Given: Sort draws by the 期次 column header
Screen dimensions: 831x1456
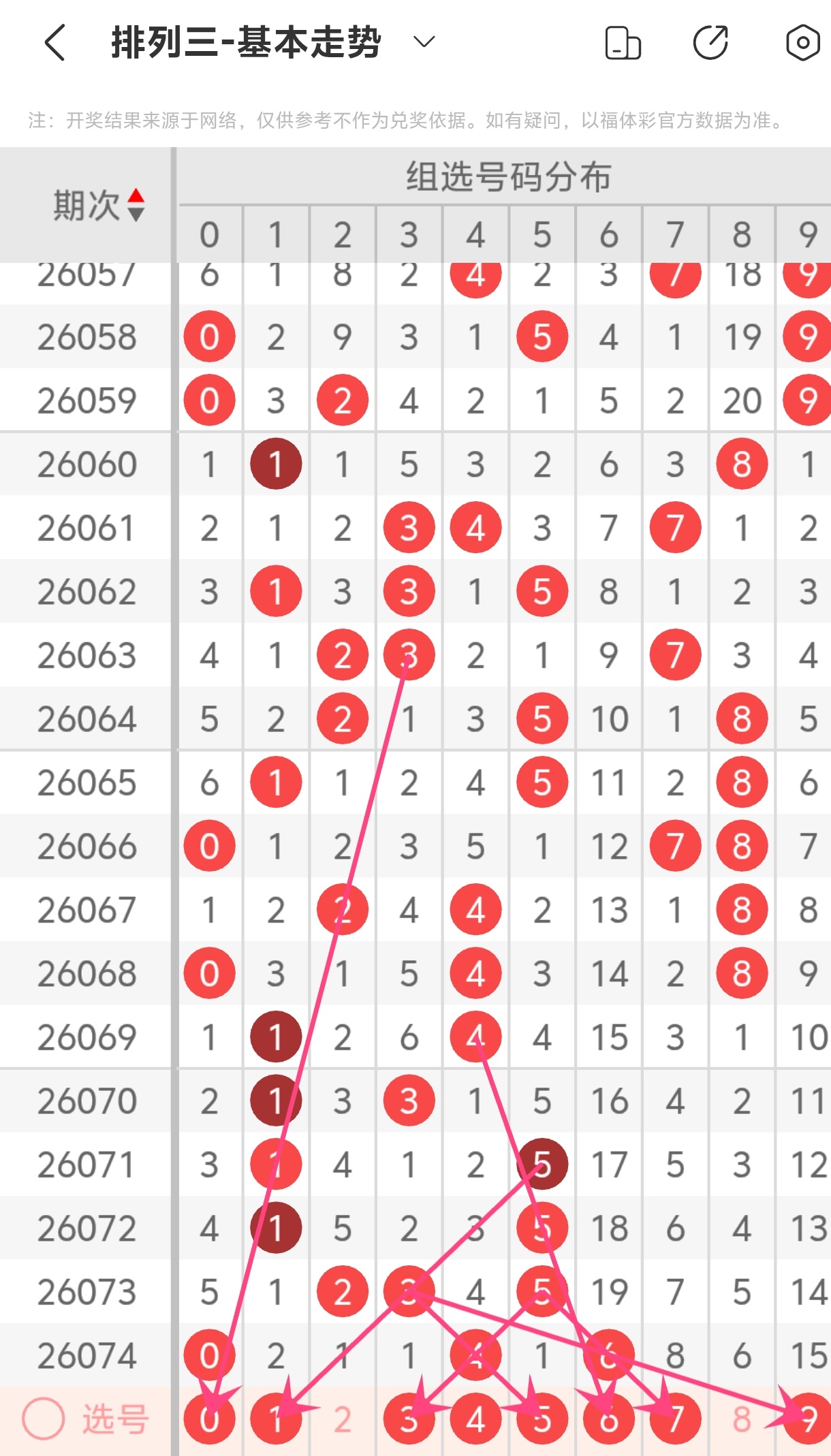Looking at the screenshot, I should click(x=99, y=205).
